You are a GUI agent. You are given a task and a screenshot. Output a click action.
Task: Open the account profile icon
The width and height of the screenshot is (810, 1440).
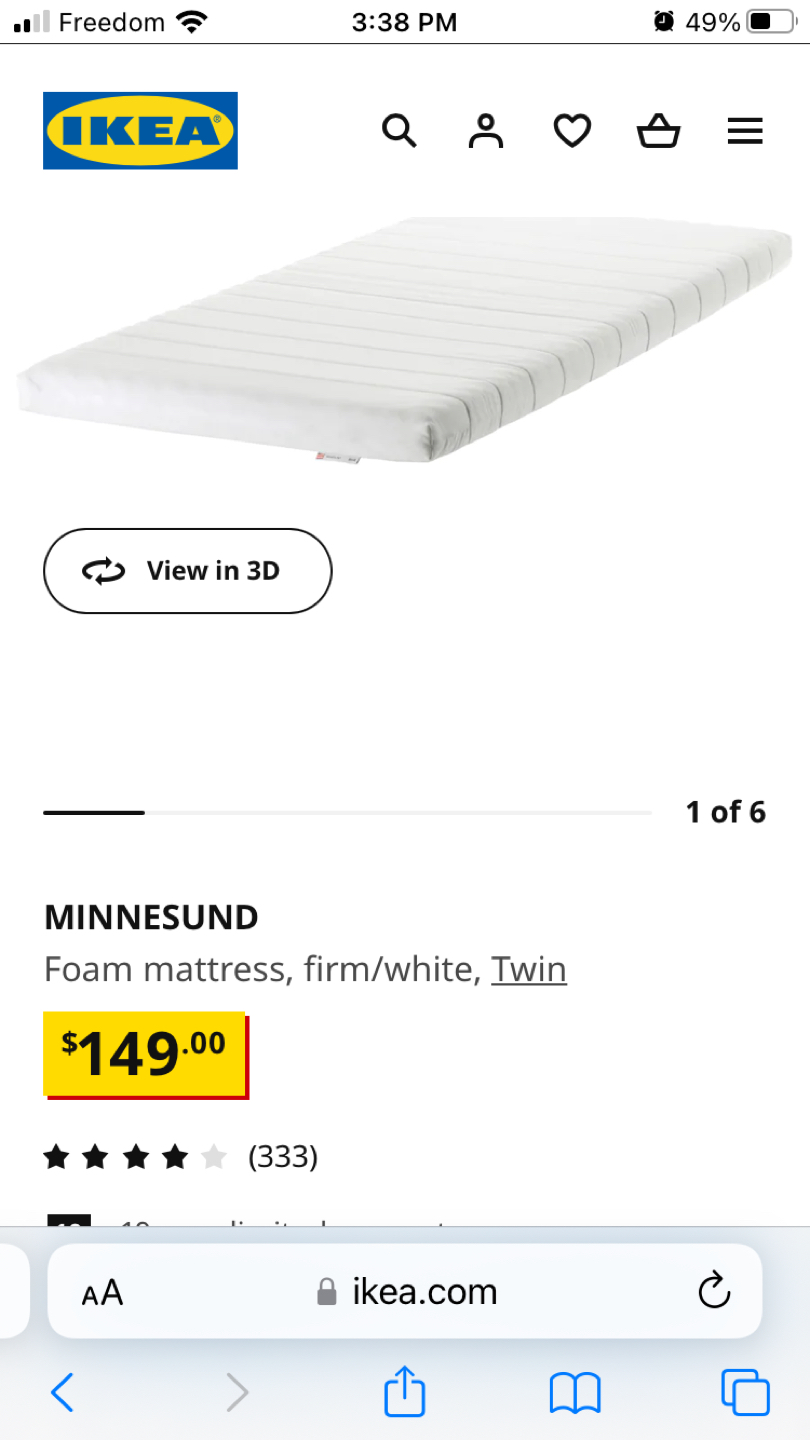486,131
